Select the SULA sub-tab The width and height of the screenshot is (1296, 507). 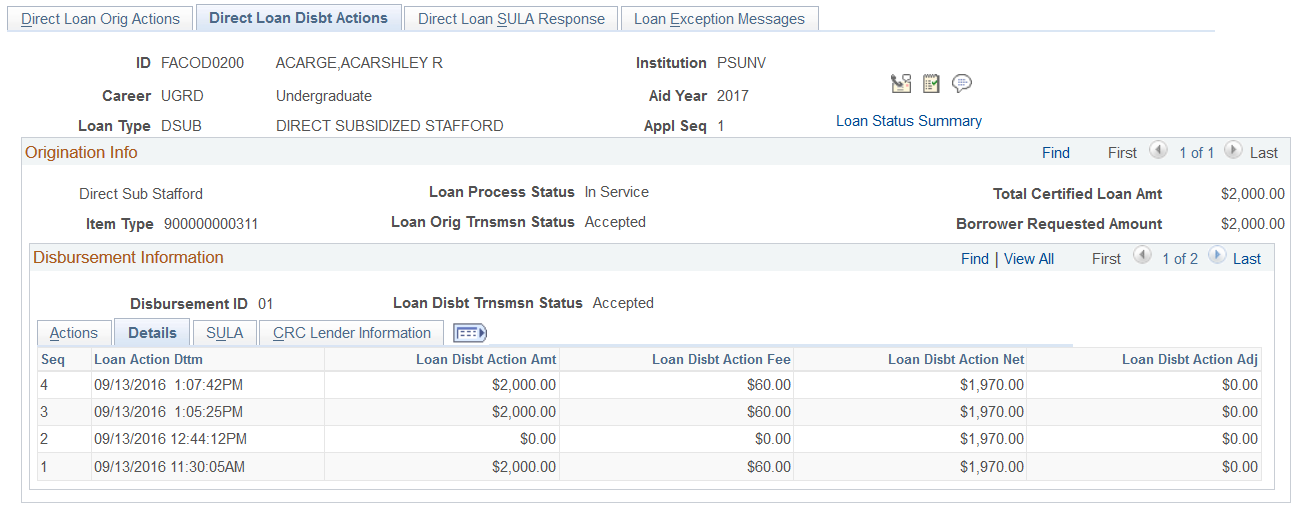coord(224,333)
